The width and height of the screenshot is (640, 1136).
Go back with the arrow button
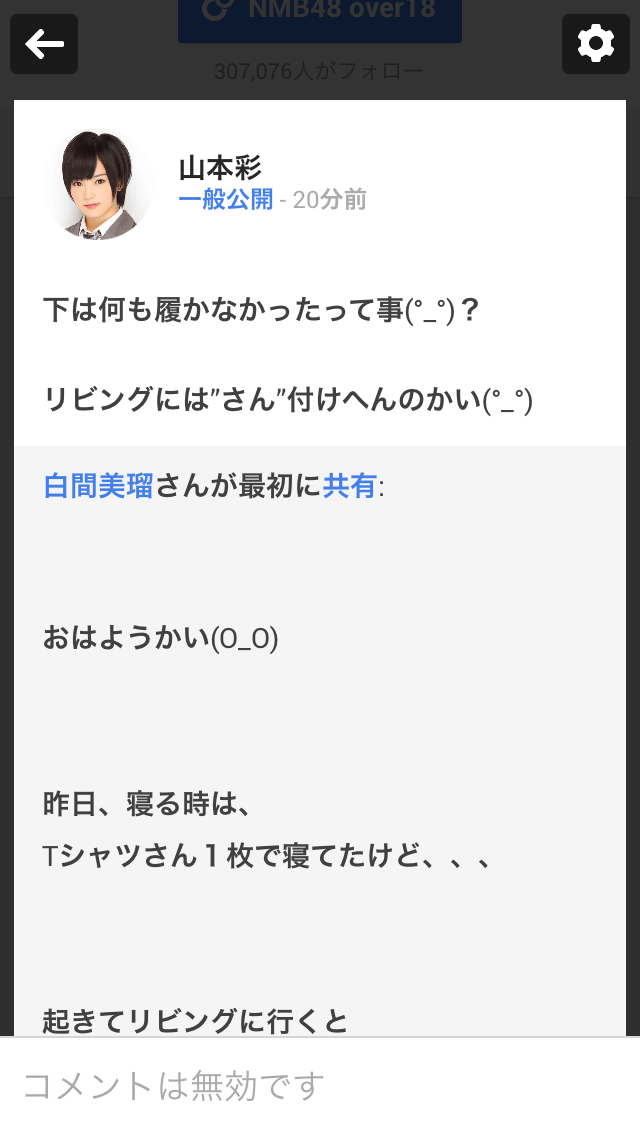[44, 44]
